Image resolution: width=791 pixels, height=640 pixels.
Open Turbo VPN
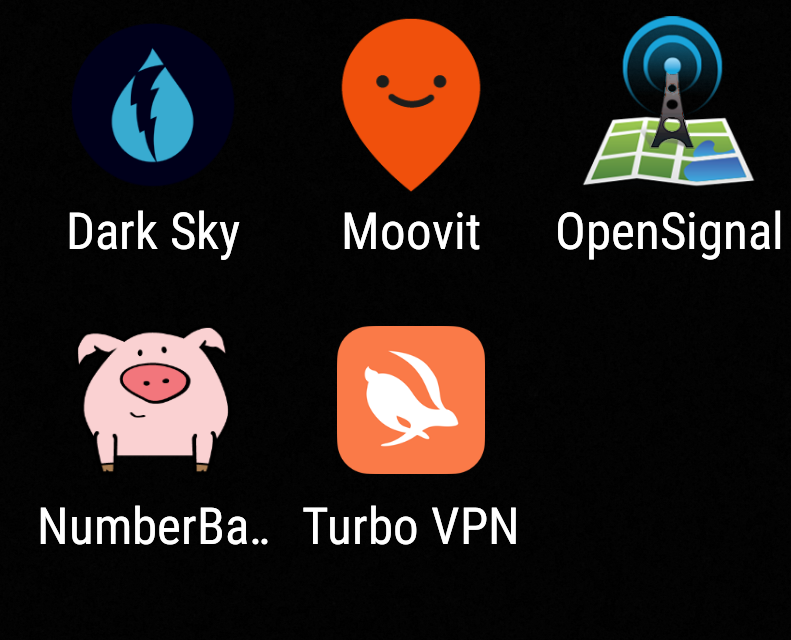410,400
